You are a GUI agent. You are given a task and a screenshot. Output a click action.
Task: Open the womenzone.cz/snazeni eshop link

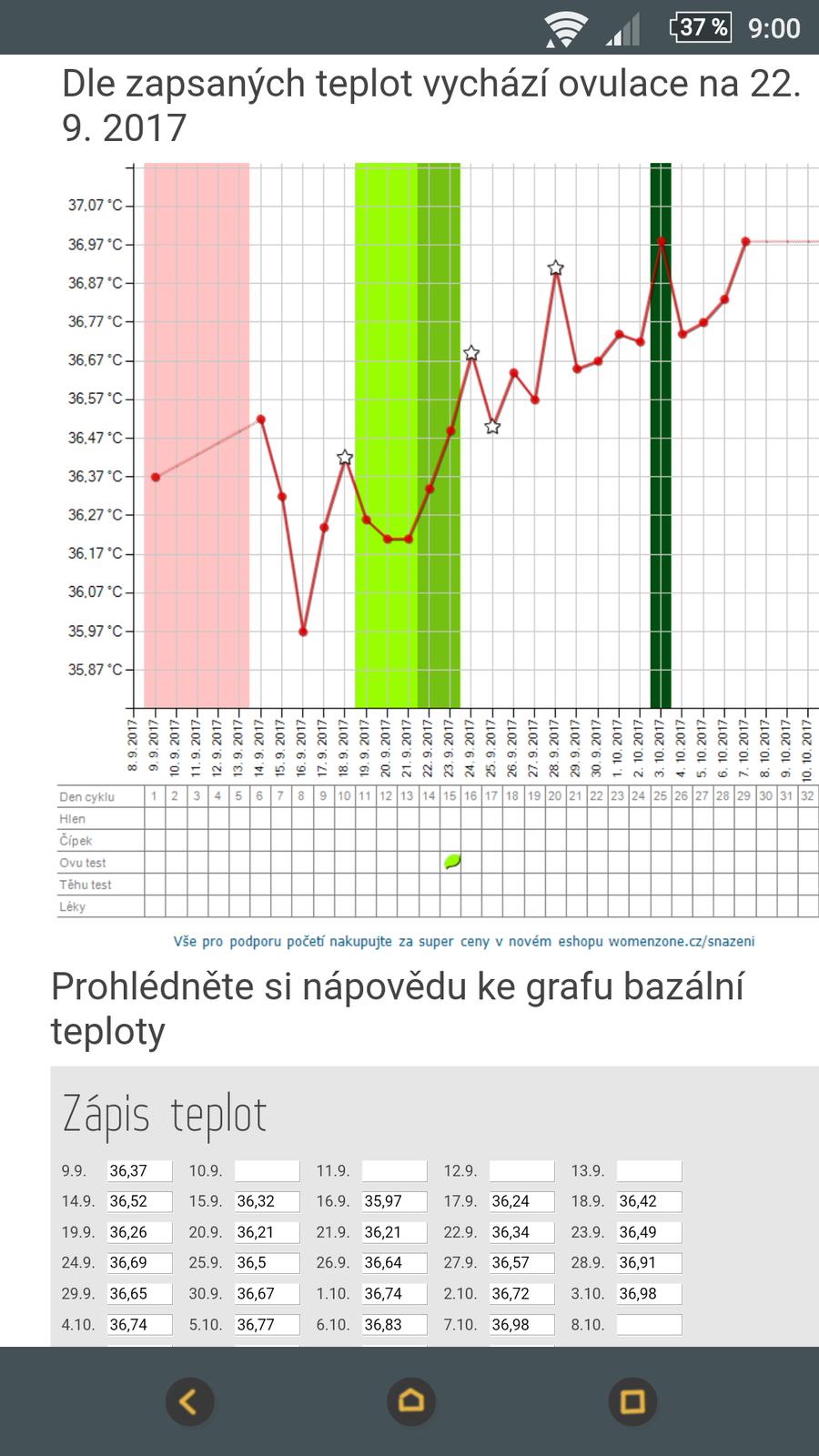pos(464,942)
